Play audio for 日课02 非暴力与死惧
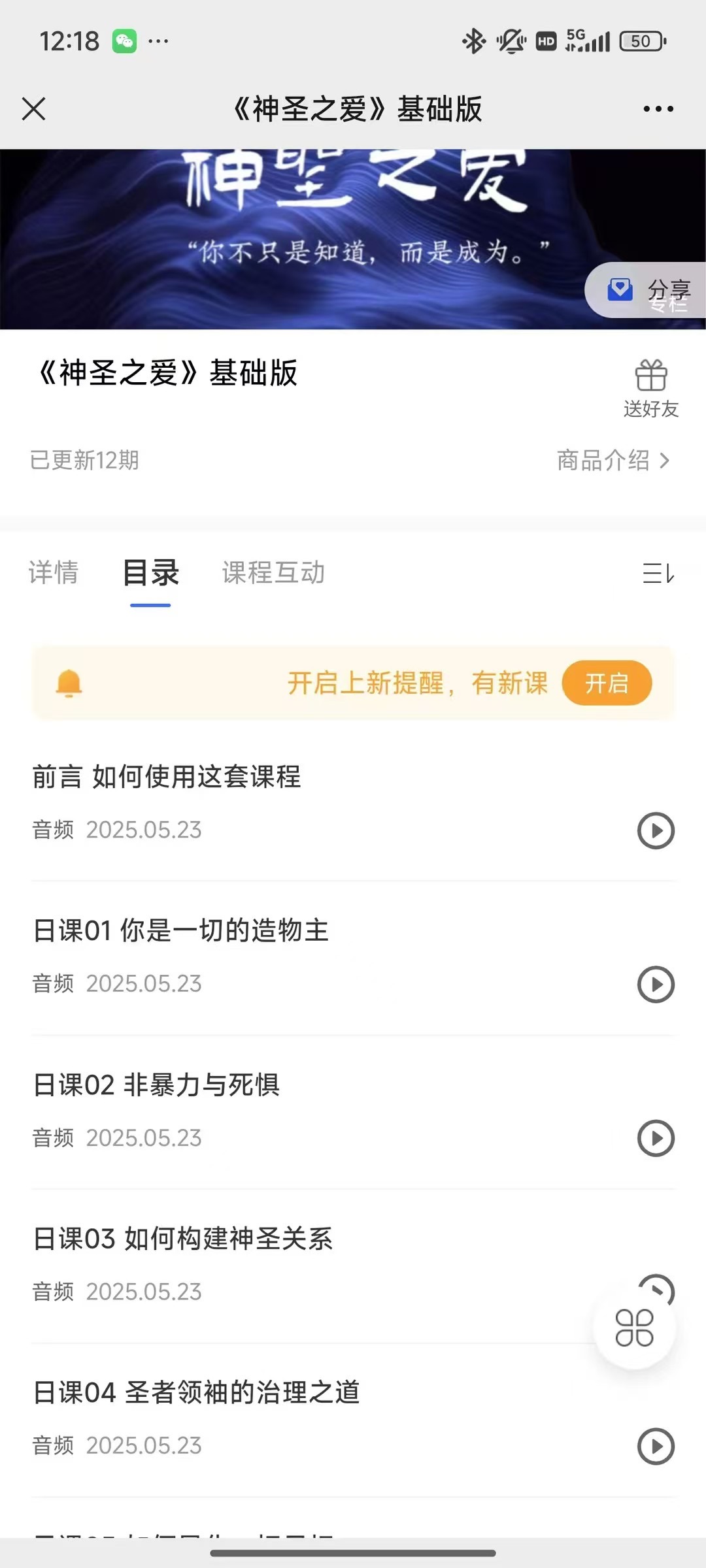The width and height of the screenshot is (706, 1568). click(x=656, y=1139)
